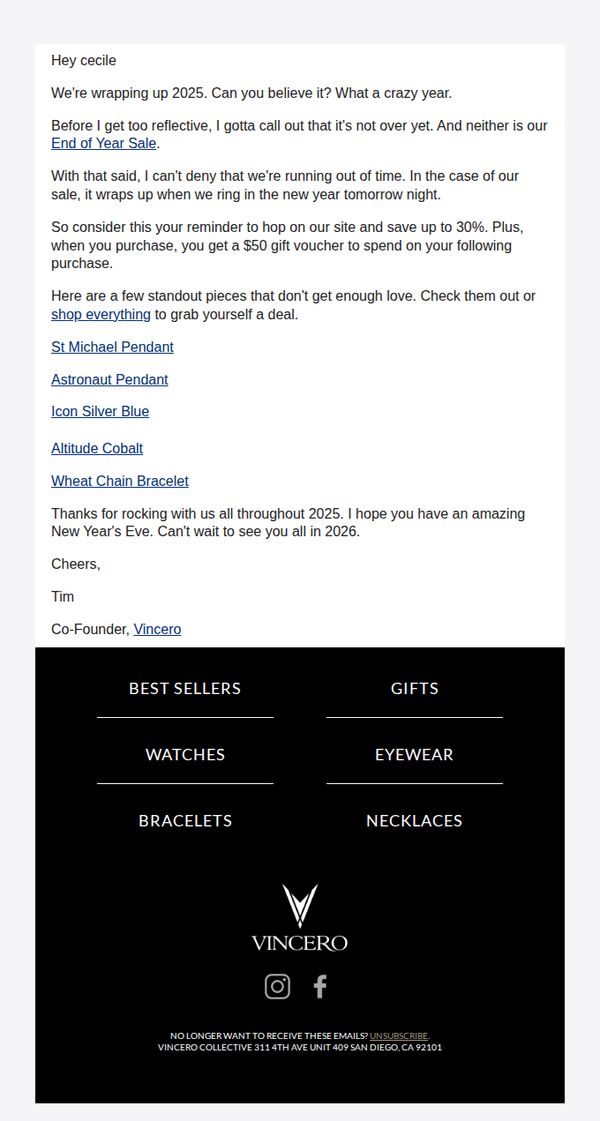This screenshot has width=600, height=1121.
Task: Go to Best Sellers
Action: point(185,688)
